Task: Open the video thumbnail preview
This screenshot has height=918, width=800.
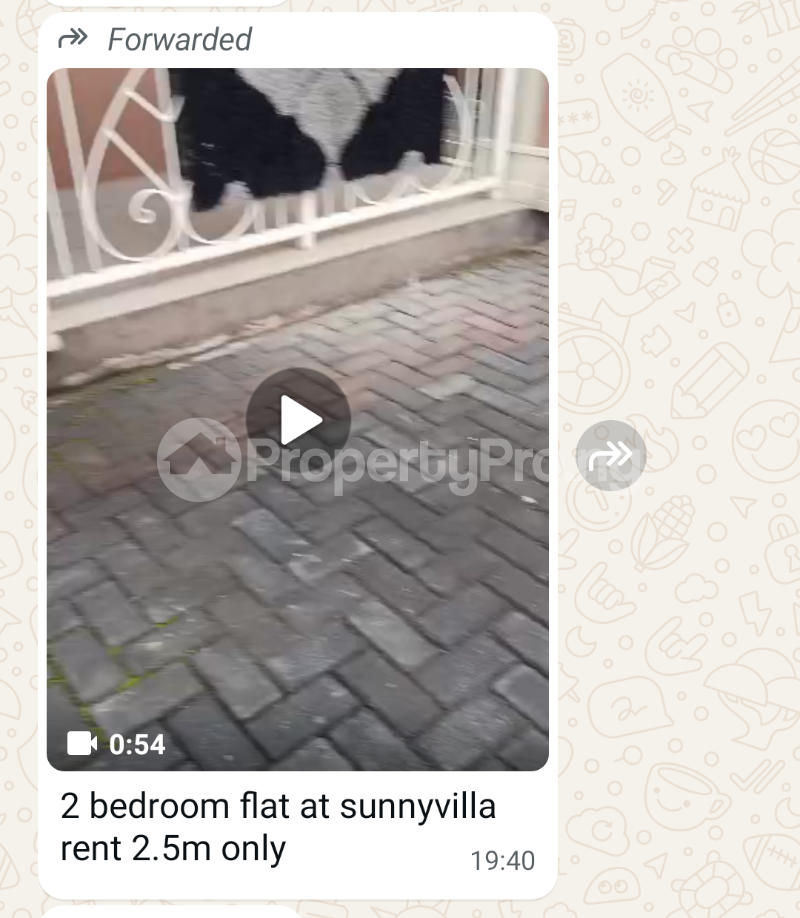Action: point(300,420)
